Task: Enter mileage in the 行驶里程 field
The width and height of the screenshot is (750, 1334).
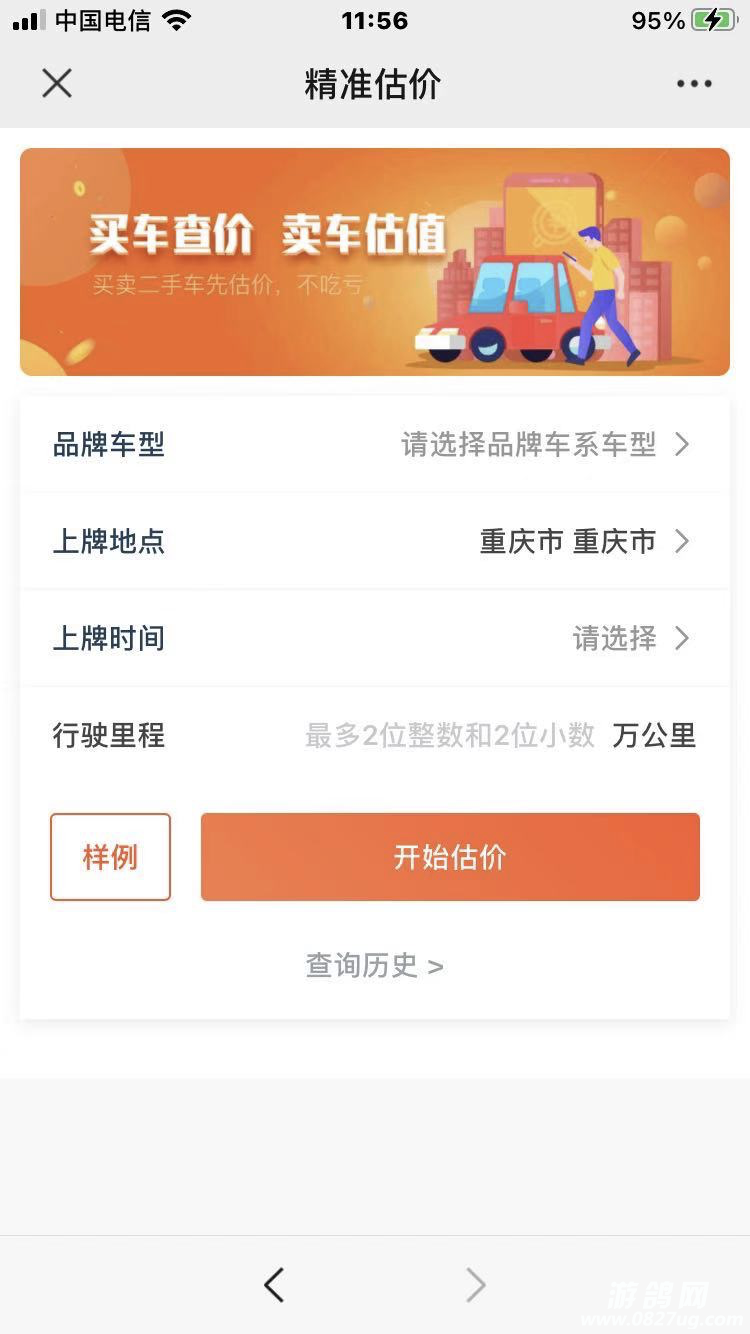Action: click(x=450, y=736)
